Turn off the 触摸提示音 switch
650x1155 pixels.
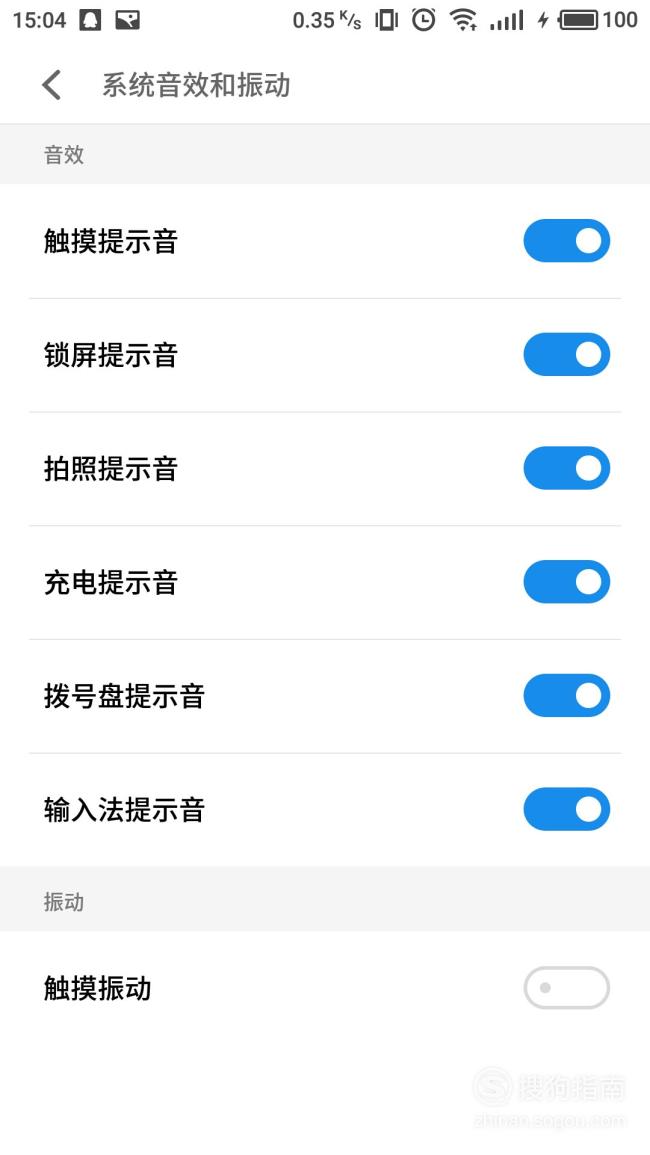pyautogui.click(x=567, y=240)
